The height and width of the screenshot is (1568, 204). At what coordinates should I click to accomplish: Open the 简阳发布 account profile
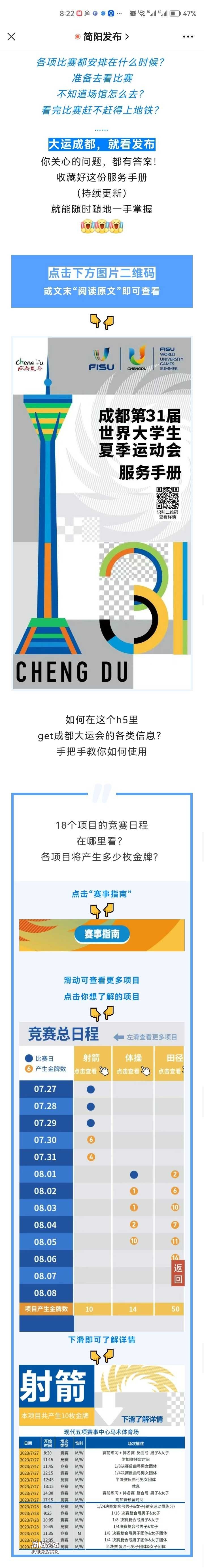pyautogui.click(x=102, y=37)
